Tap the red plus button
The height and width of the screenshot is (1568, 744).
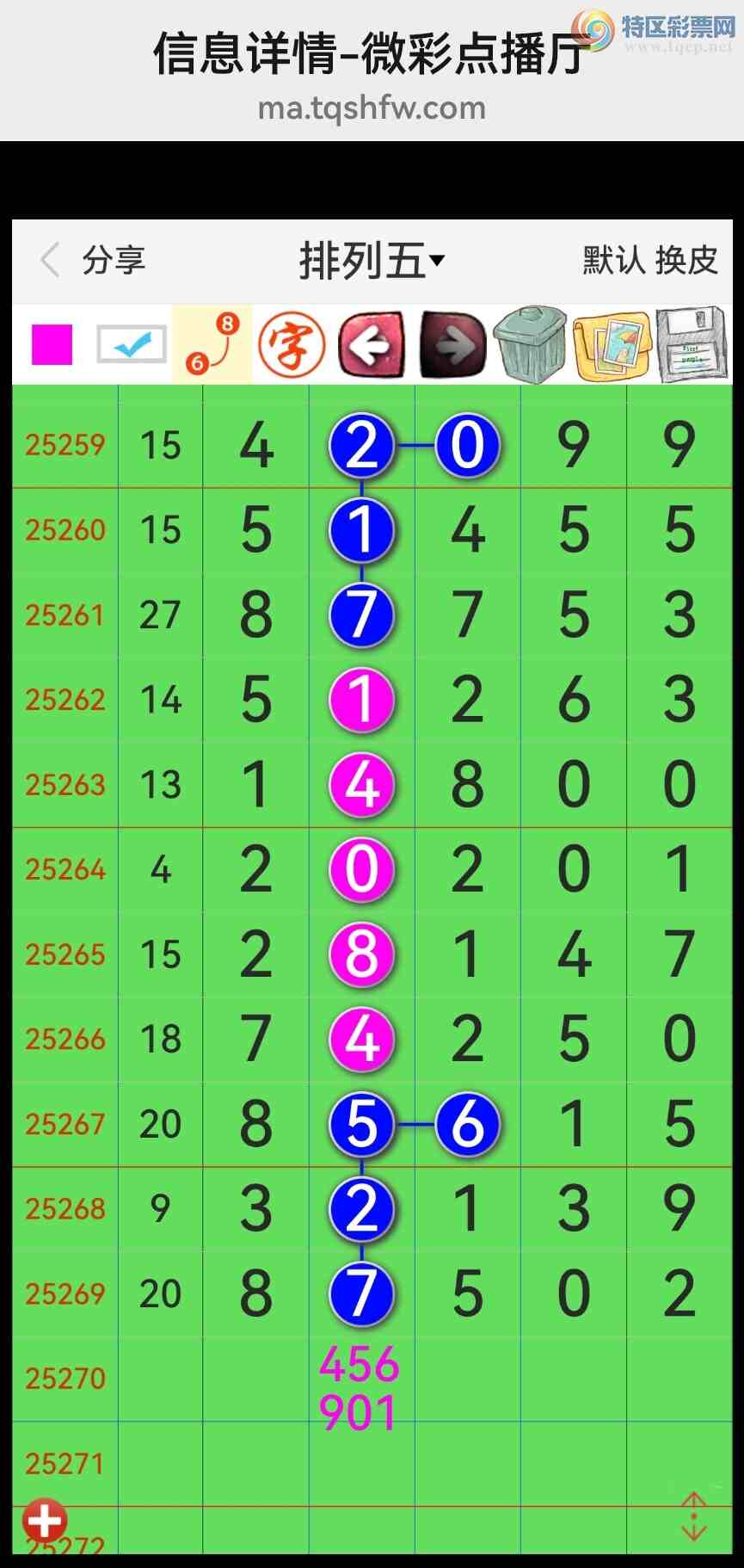pyautogui.click(x=45, y=1521)
